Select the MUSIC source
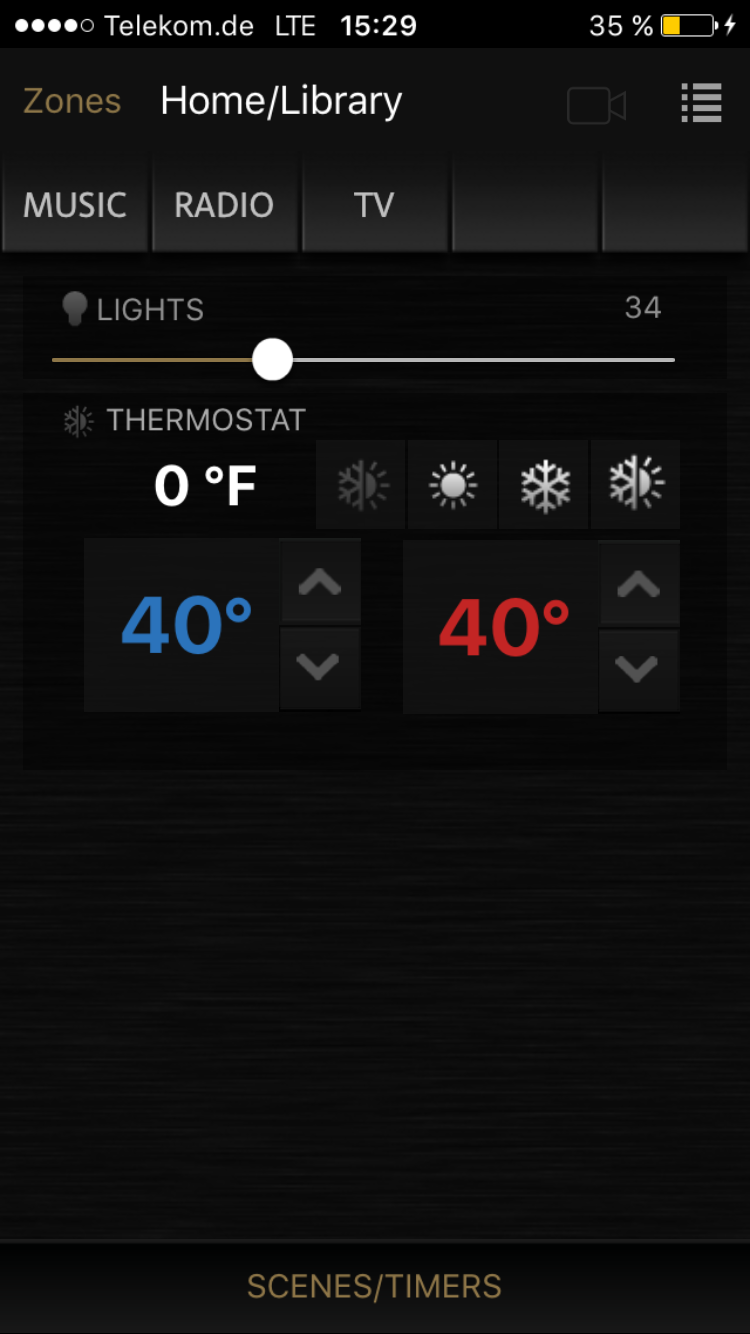750x1334 pixels. tap(75, 205)
